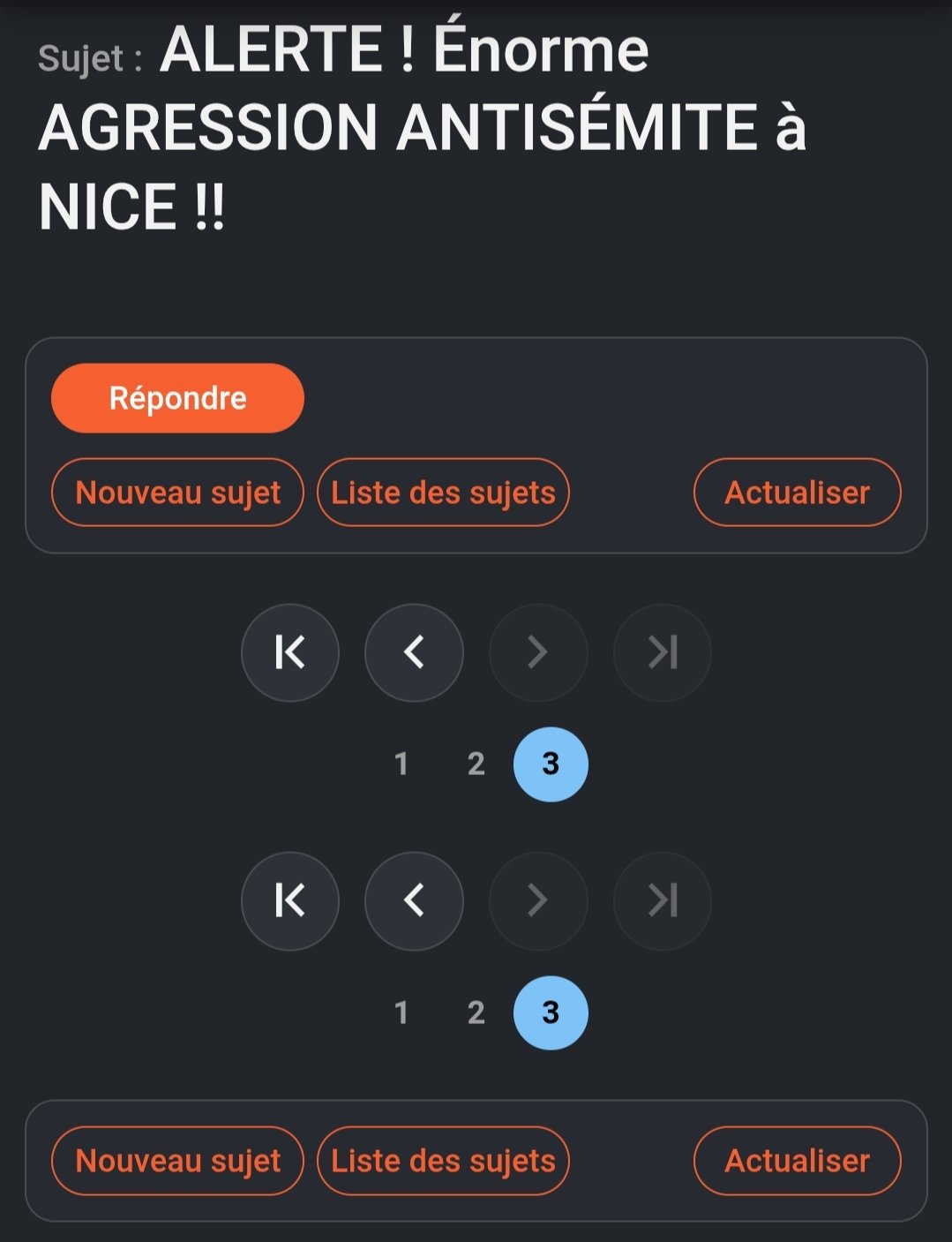952x1242 pixels.
Task: Go to previous page using lower pagination
Action: pyautogui.click(x=414, y=900)
